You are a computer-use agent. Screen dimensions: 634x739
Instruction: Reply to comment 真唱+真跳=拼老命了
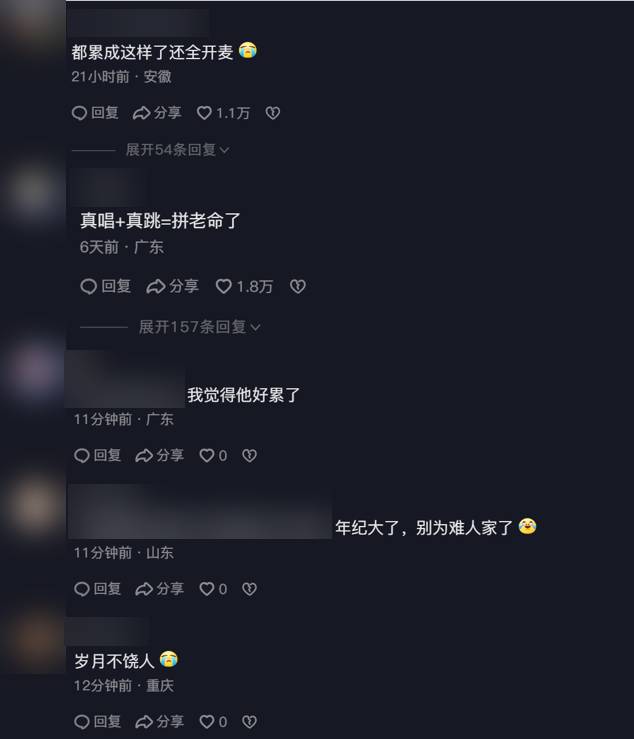coord(106,286)
